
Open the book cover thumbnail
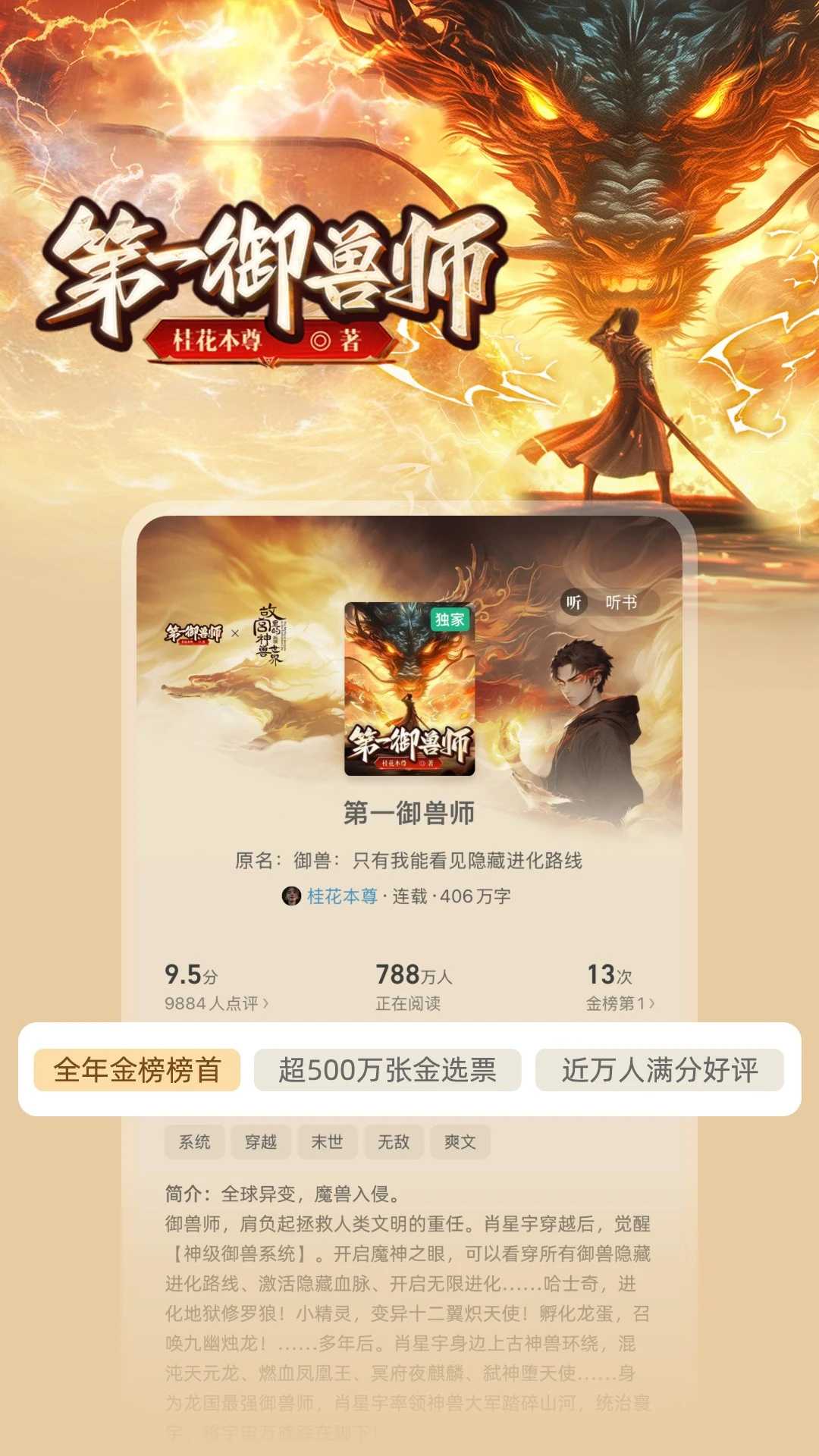(x=409, y=694)
